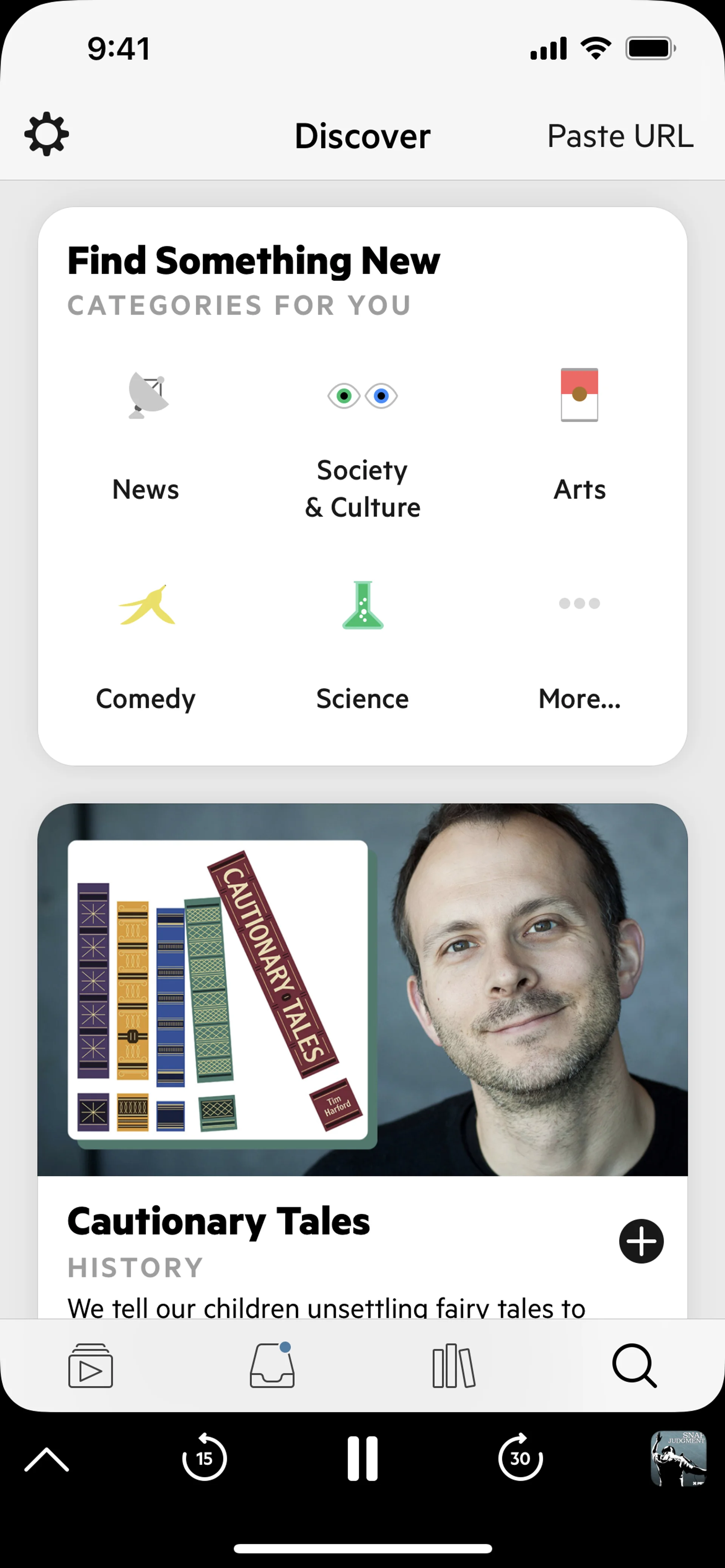The image size is (725, 1568).
Task: Skip forward 30 seconds
Action: [x=520, y=1459]
